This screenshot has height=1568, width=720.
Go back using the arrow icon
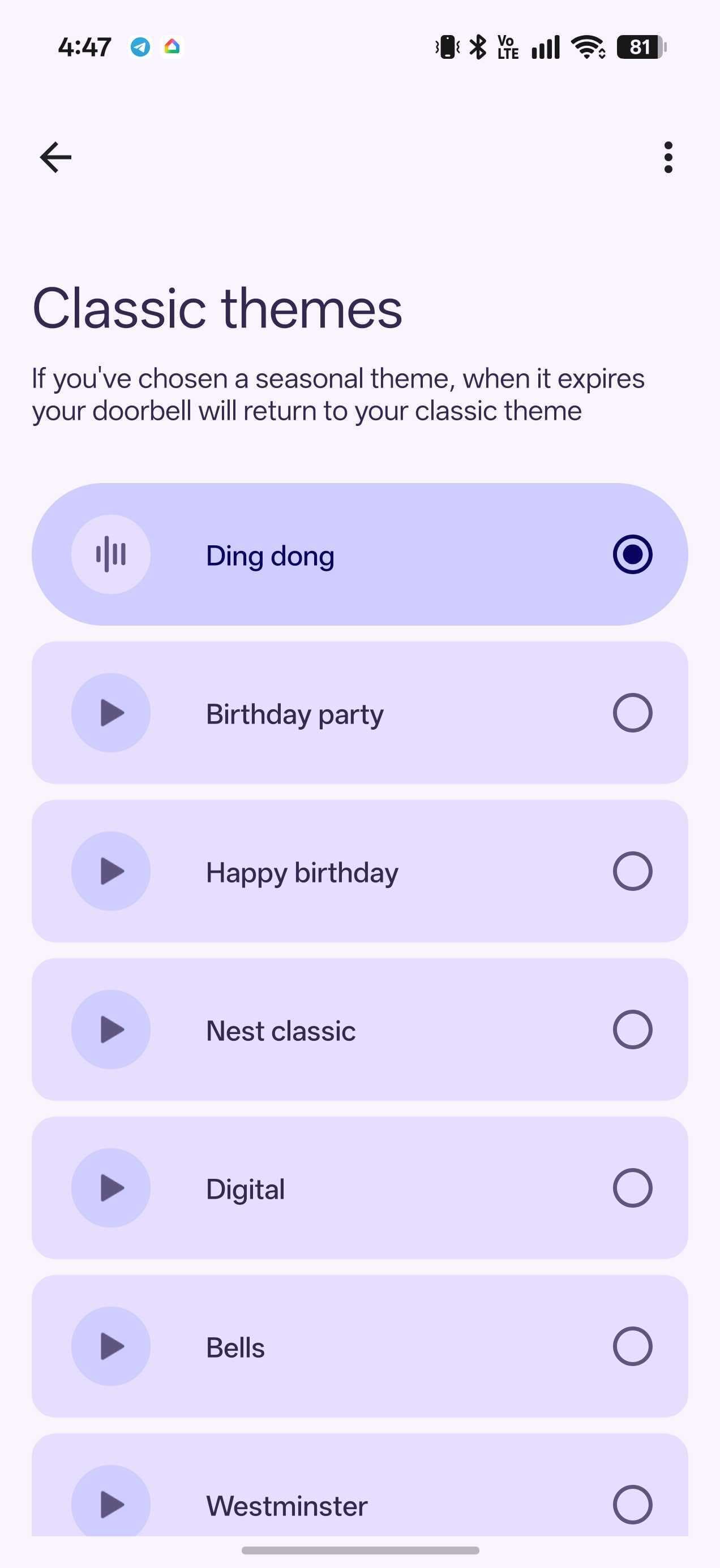tap(55, 157)
